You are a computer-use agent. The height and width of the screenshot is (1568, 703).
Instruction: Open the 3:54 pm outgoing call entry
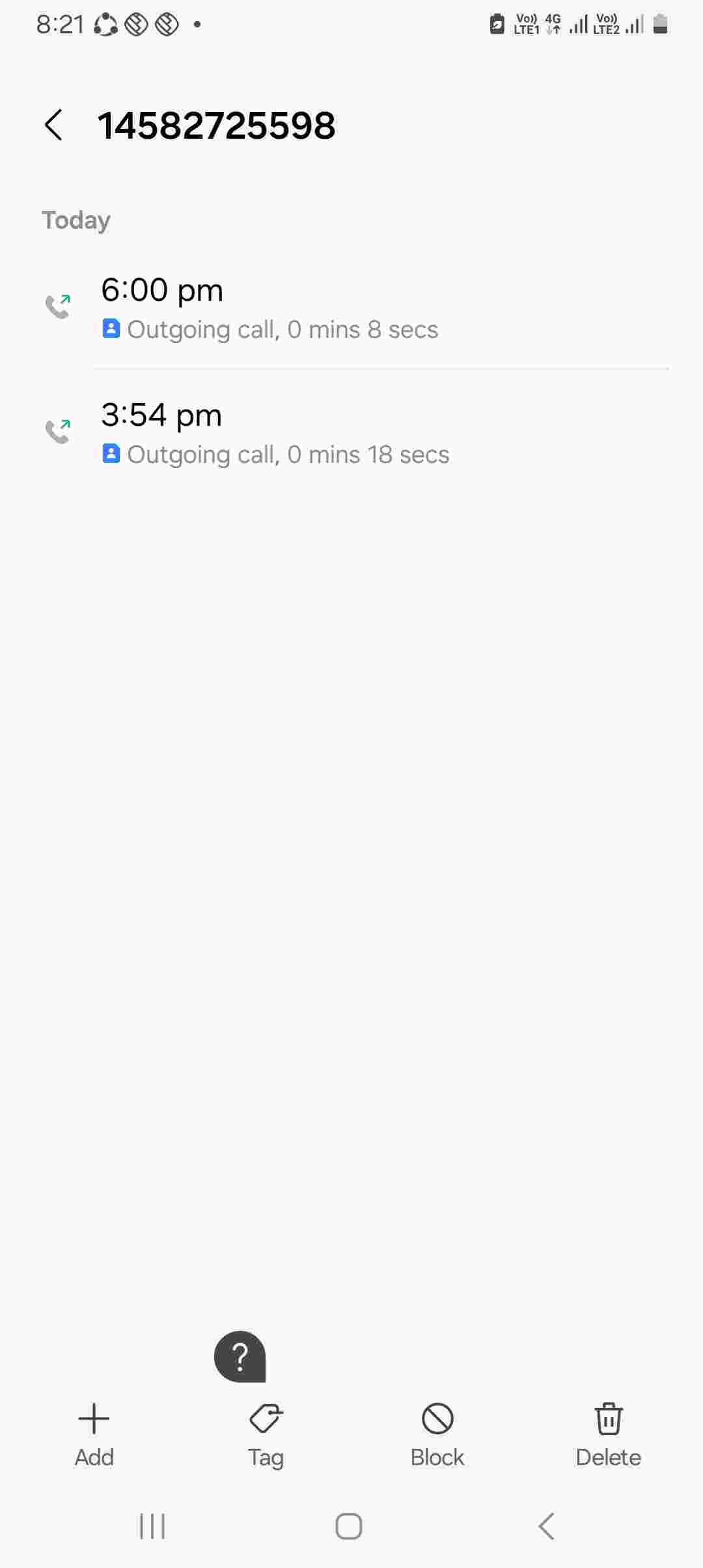click(351, 434)
